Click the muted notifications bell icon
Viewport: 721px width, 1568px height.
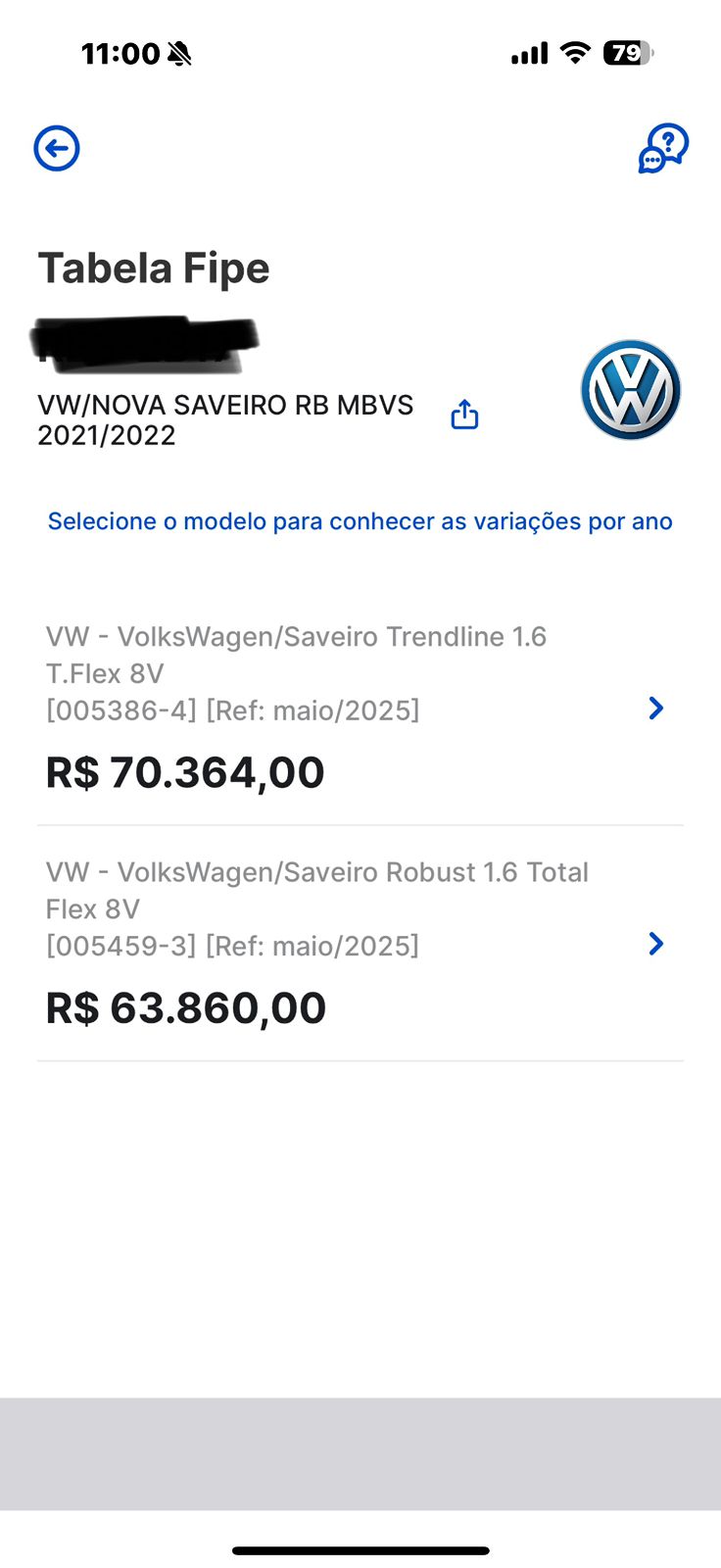(176, 55)
